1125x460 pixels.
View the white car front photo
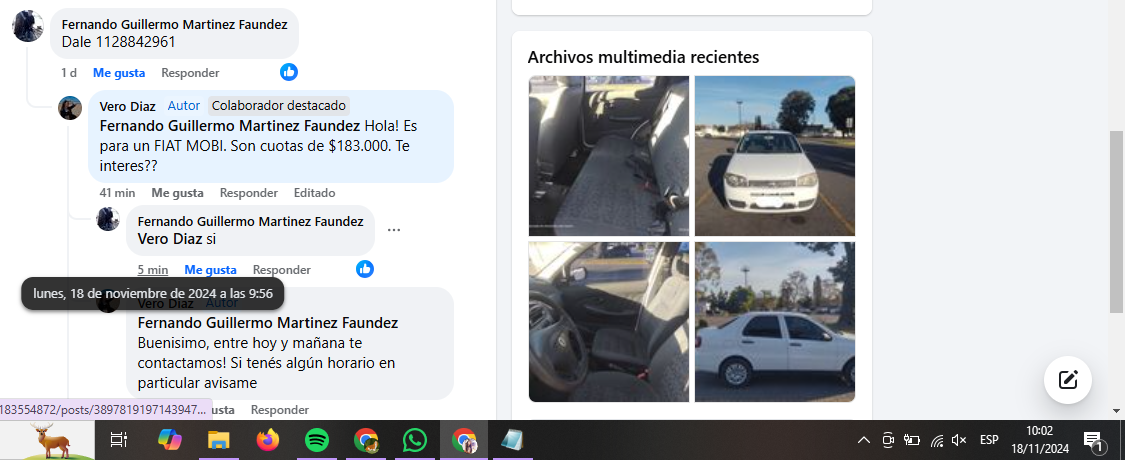click(774, 156)
